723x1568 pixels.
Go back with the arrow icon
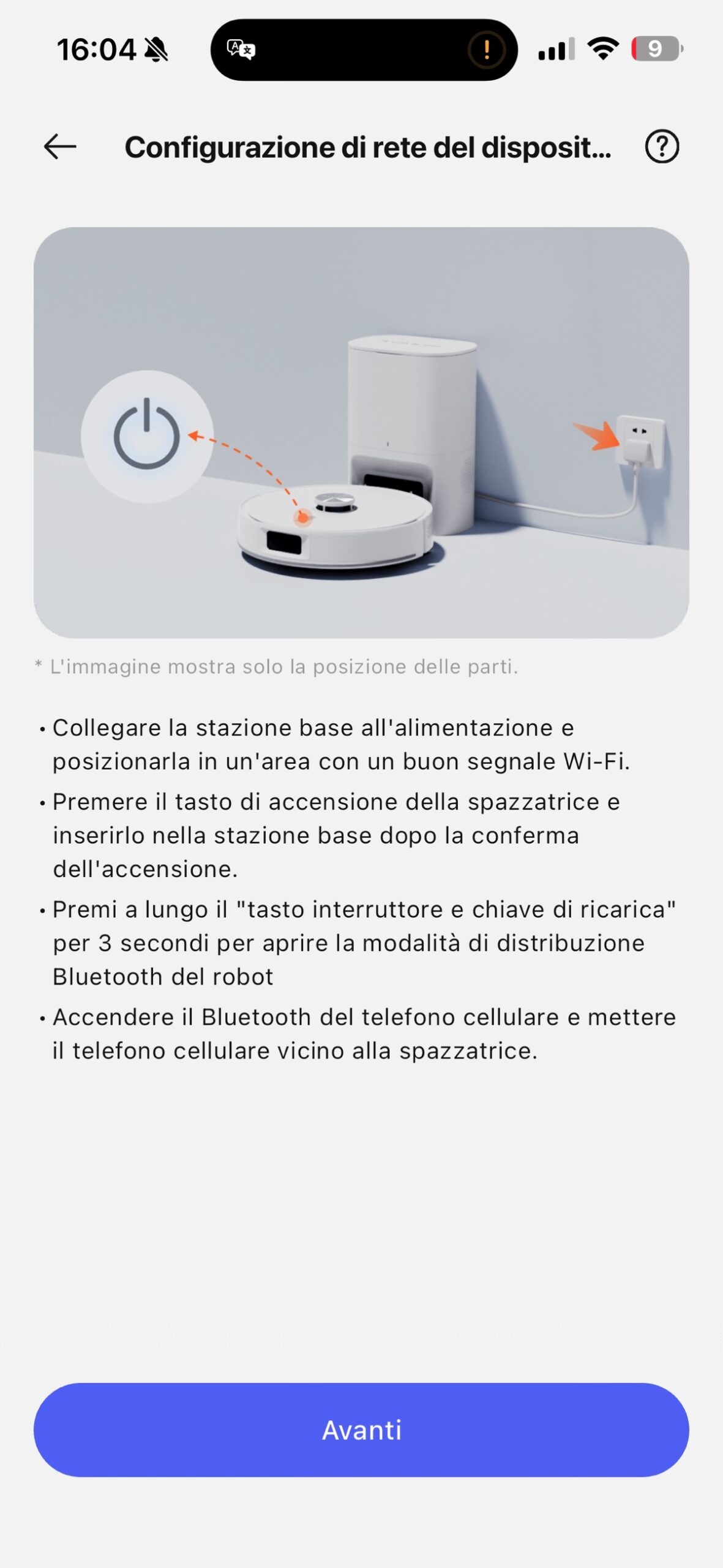pyautogui.click(x=60, y=147)
